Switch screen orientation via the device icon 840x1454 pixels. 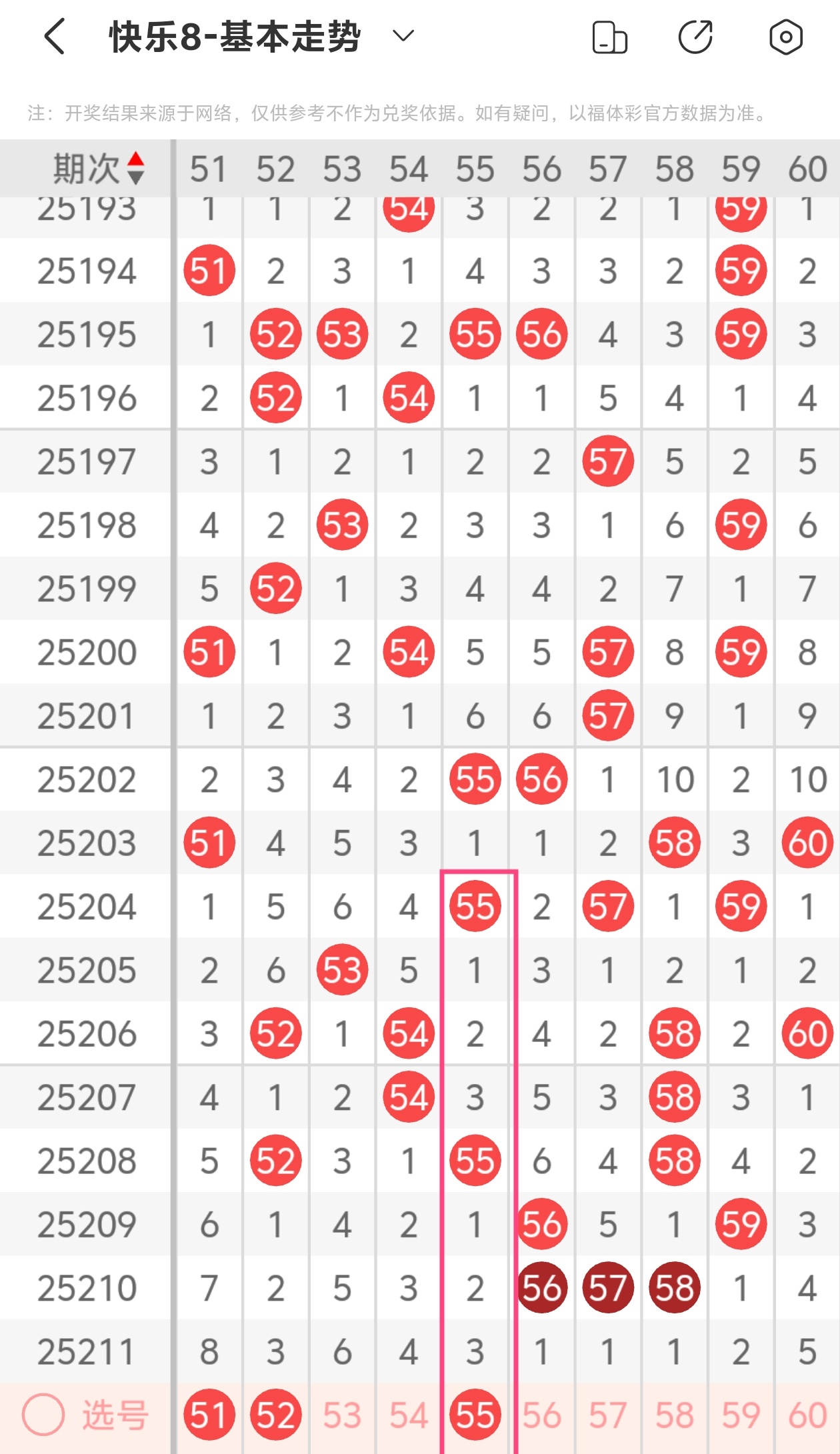tap(610, 37)
